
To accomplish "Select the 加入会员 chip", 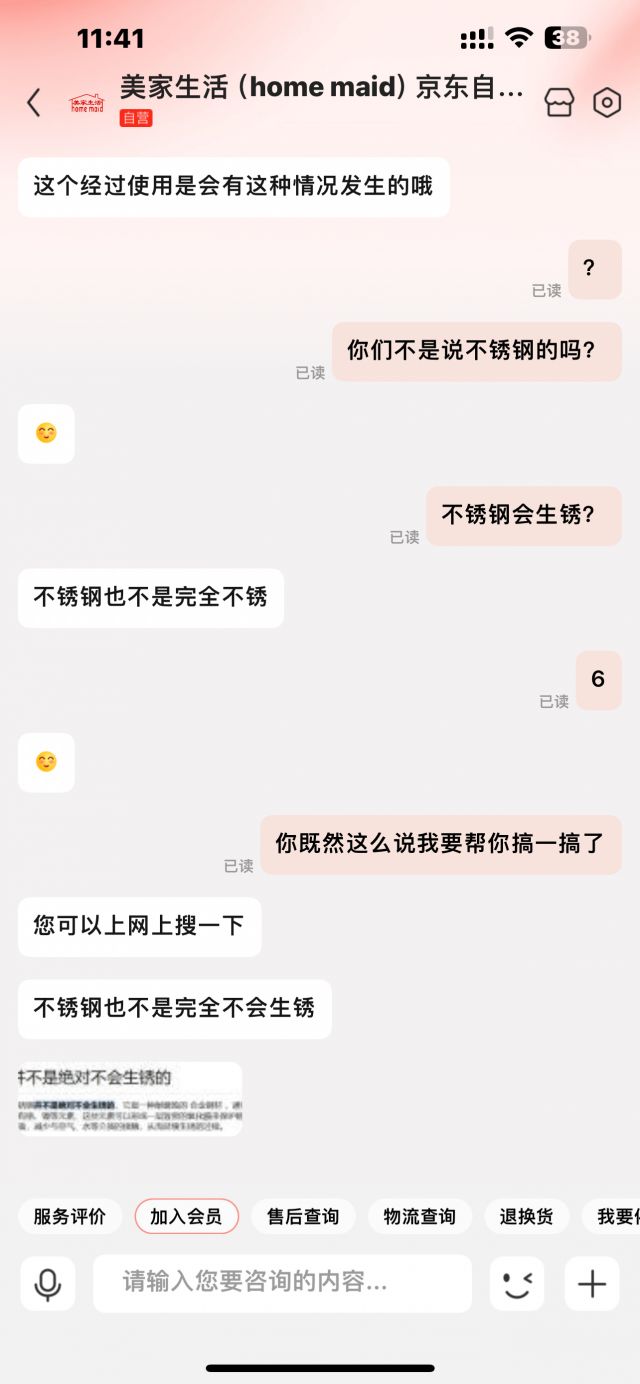I will 186,1216.
